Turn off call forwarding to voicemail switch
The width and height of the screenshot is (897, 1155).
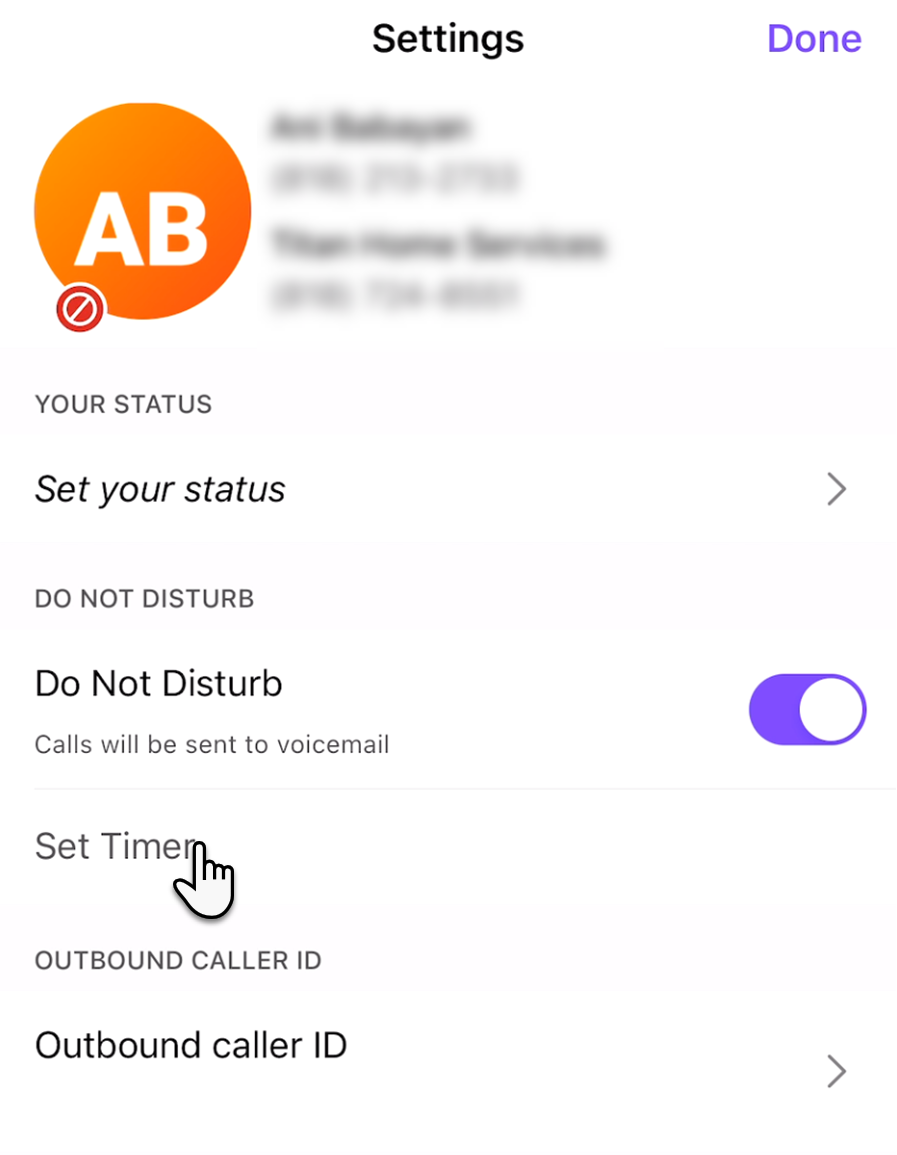click(807, 709)
